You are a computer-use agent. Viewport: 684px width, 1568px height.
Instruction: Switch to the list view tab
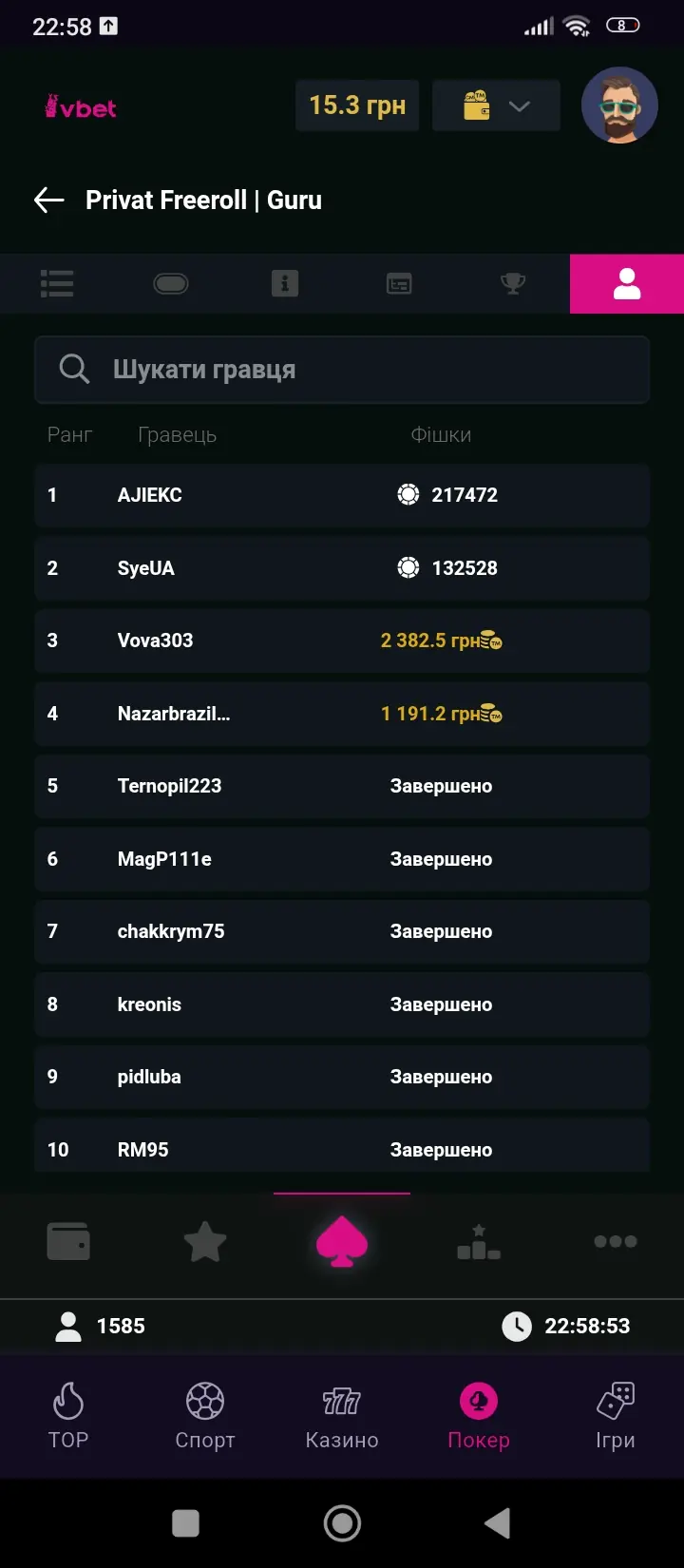click(57, 283)
